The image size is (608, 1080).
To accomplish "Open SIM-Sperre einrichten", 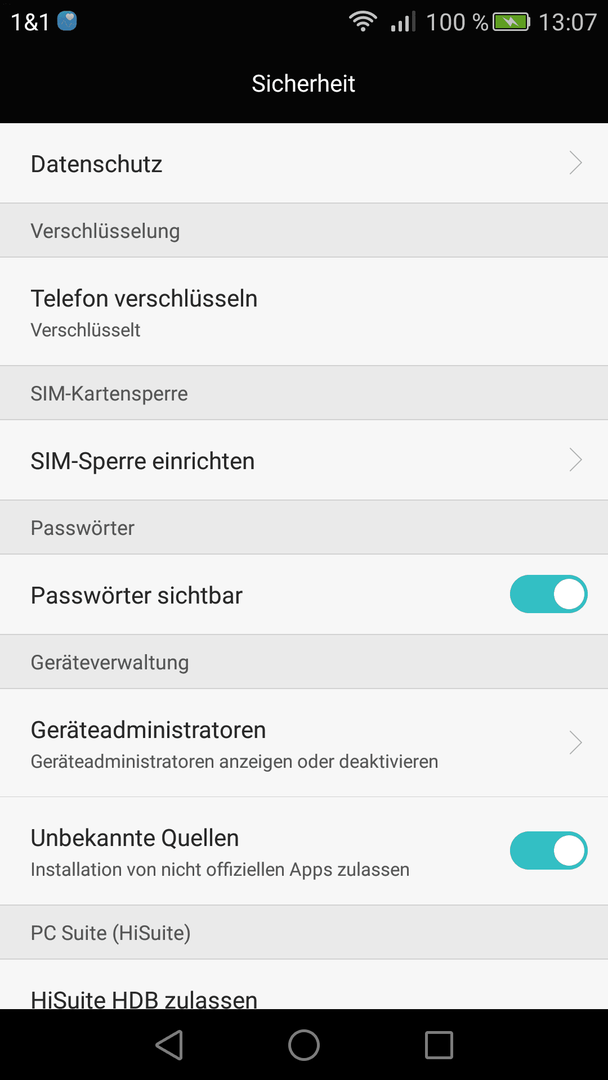I will pos(304,460).
